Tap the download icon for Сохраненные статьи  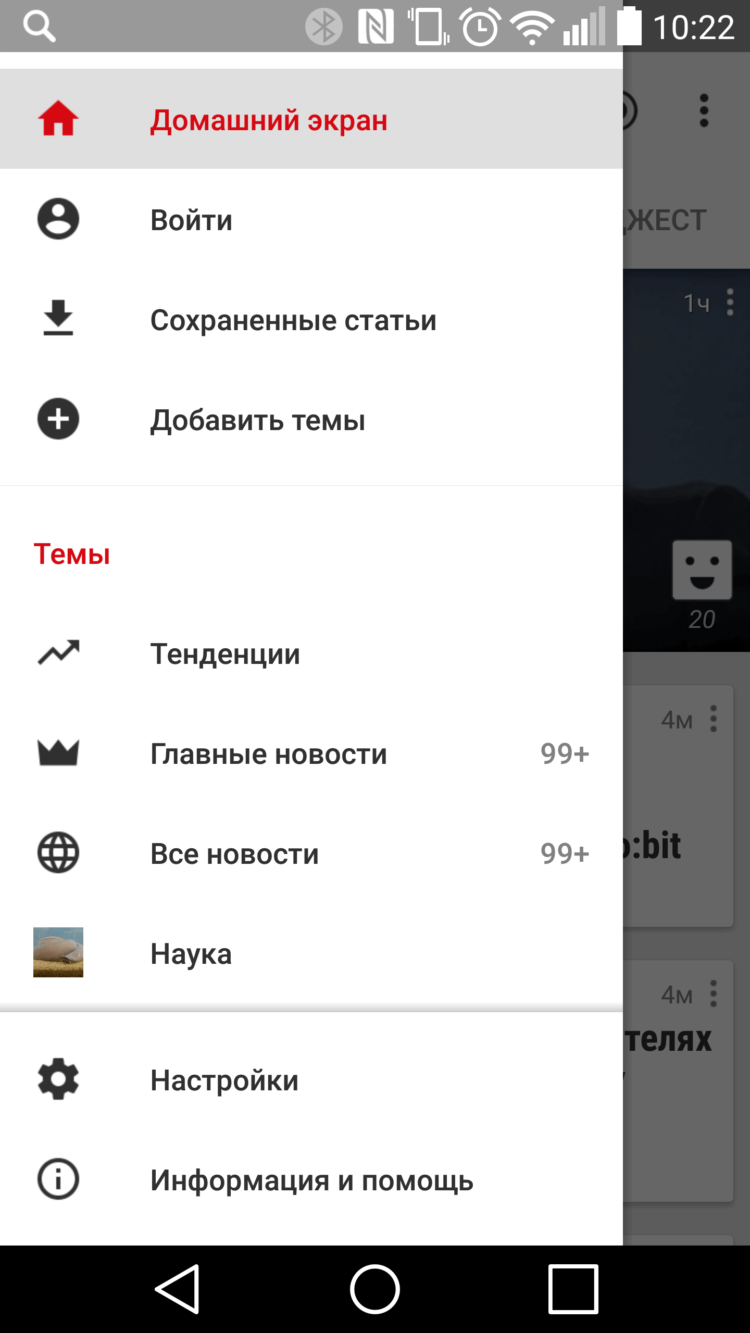point(57,318)
